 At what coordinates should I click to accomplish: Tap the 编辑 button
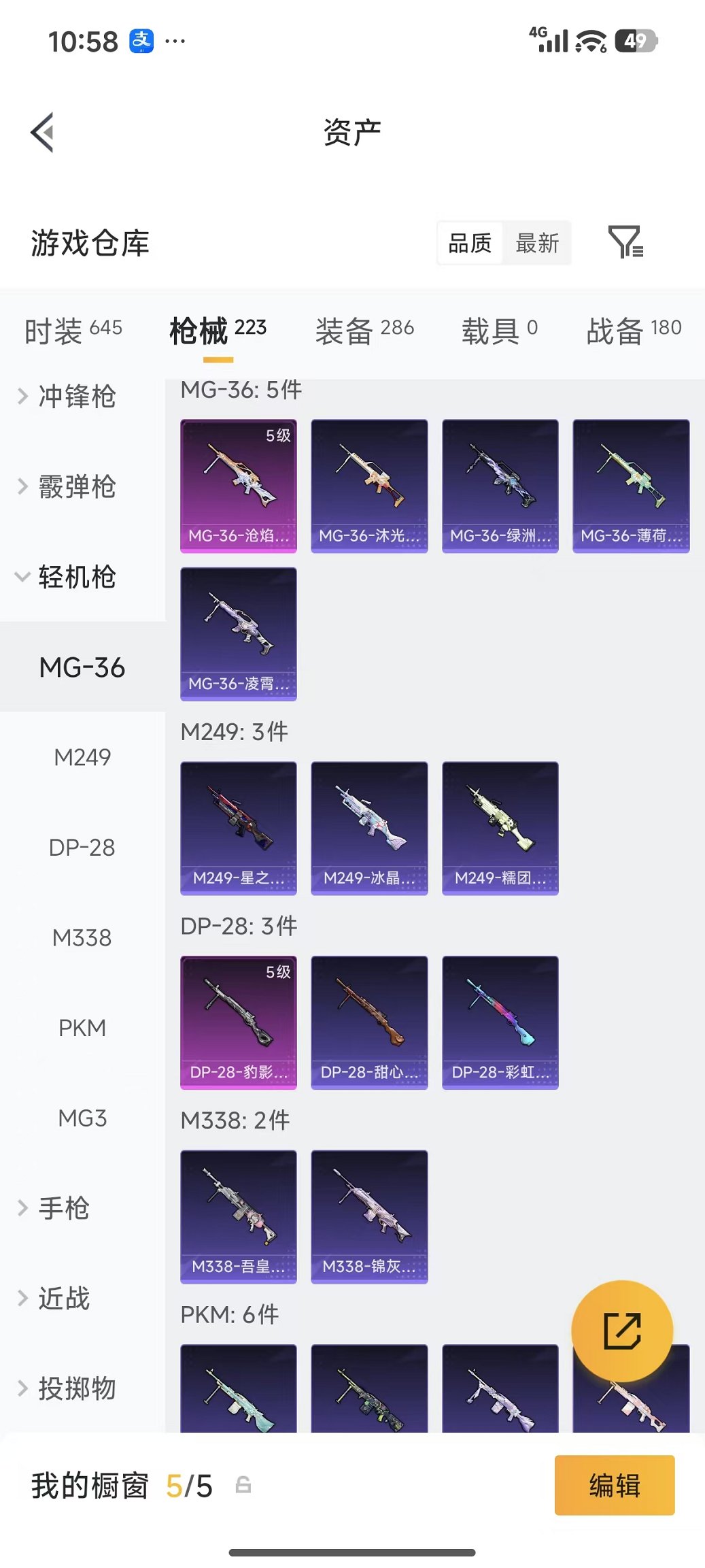[615, 1485]
